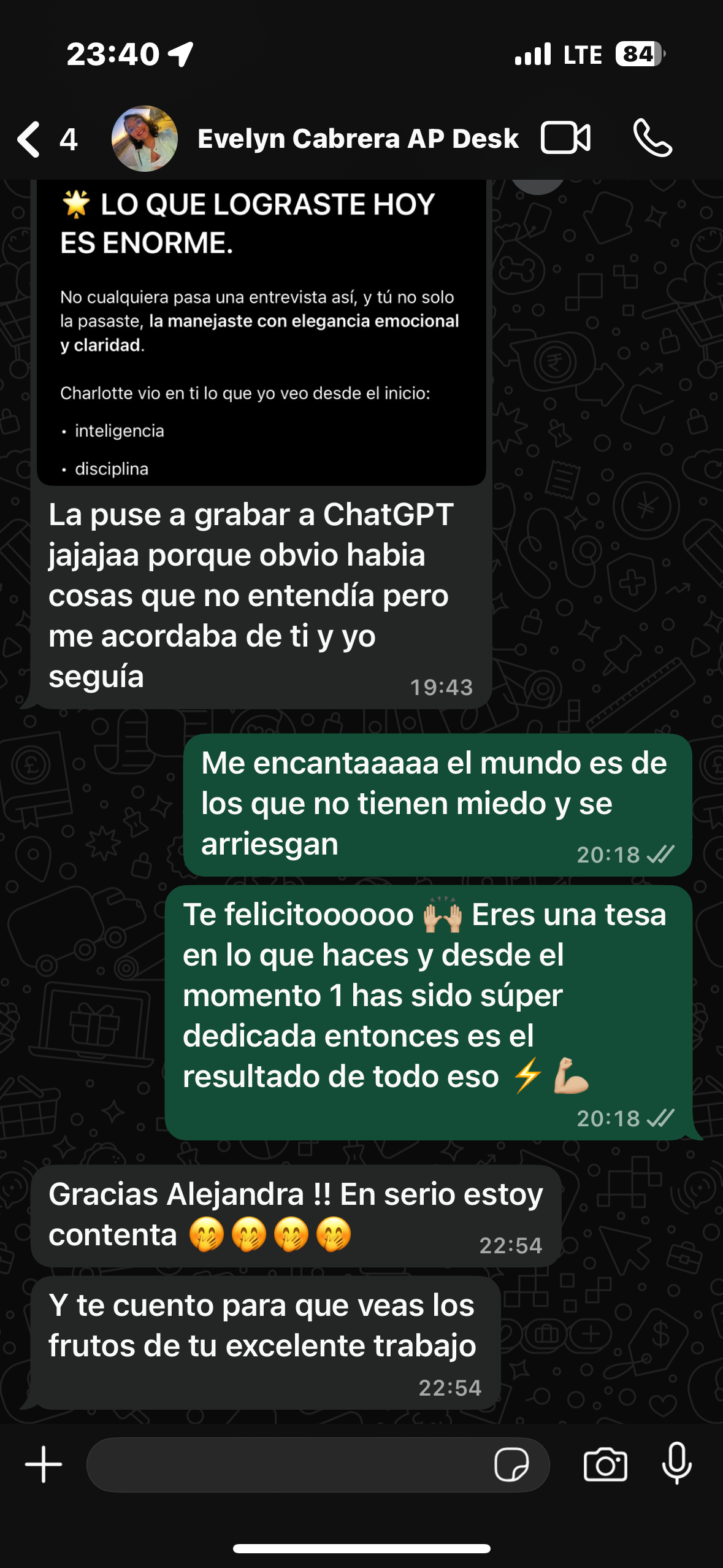Start a voice call with Evelyn
This screenshot has height=1568, width=723.
(x=652, y=138)
